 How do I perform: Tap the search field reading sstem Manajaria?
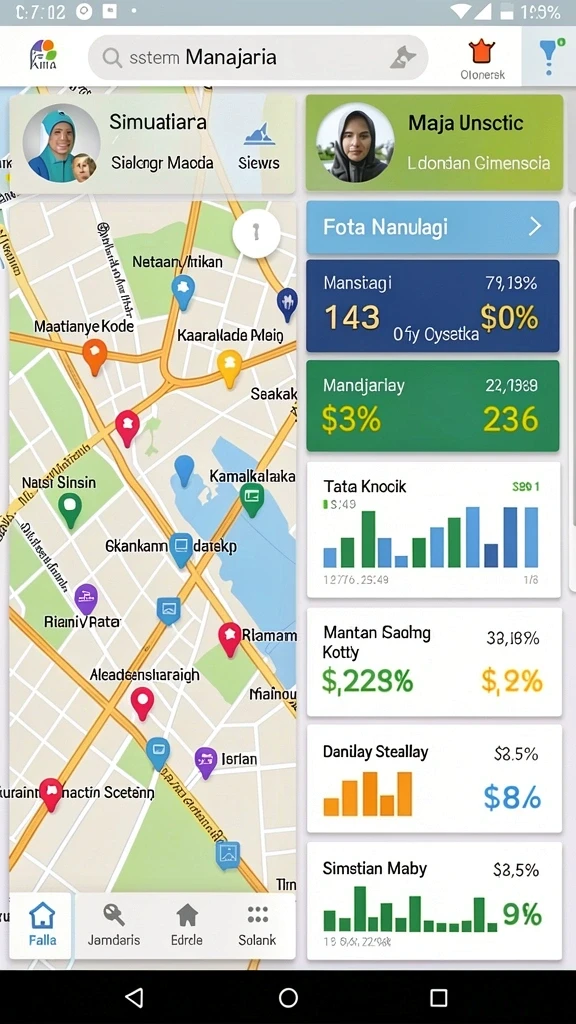257,57
